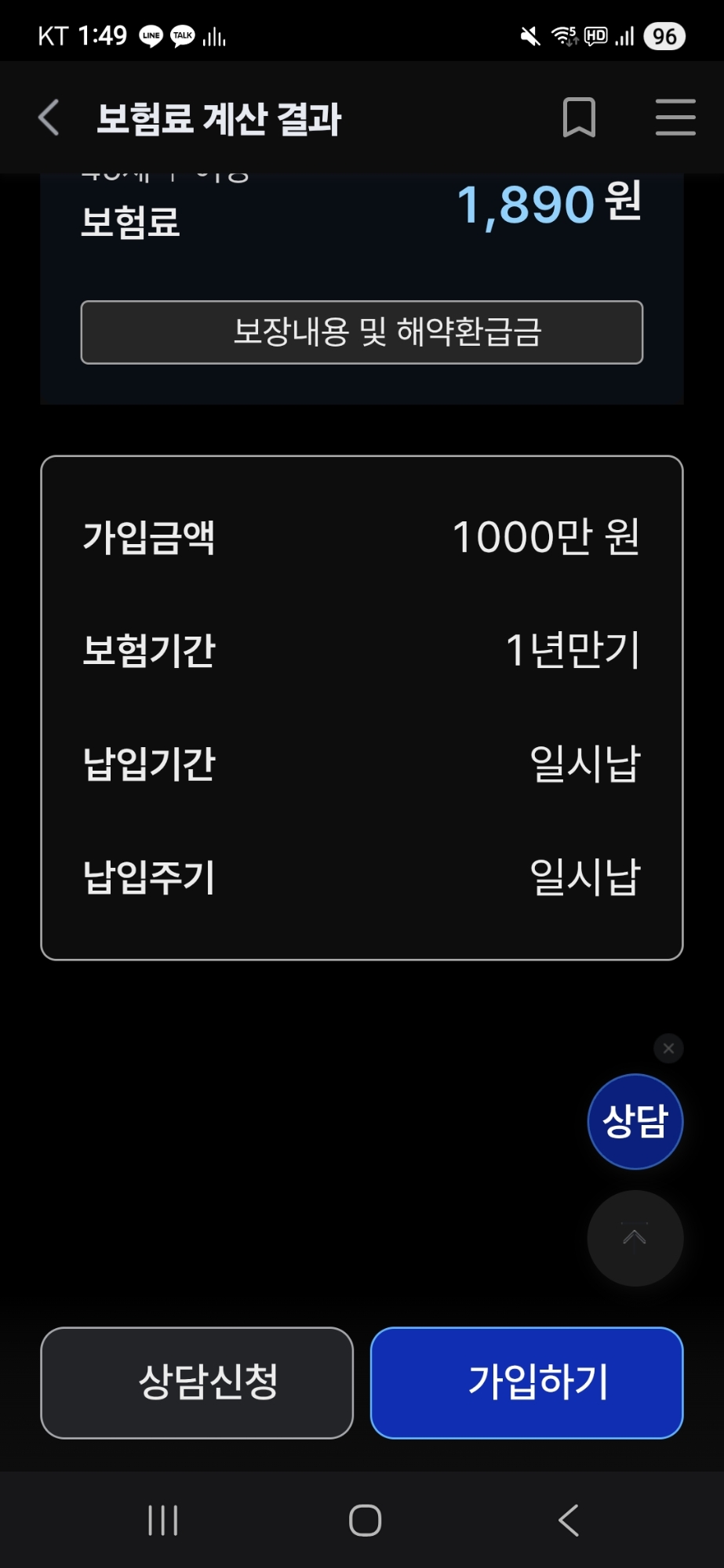Tap the 상담신청 button
Viewport: 724px width, 1568px height.
click(197, 1382)
